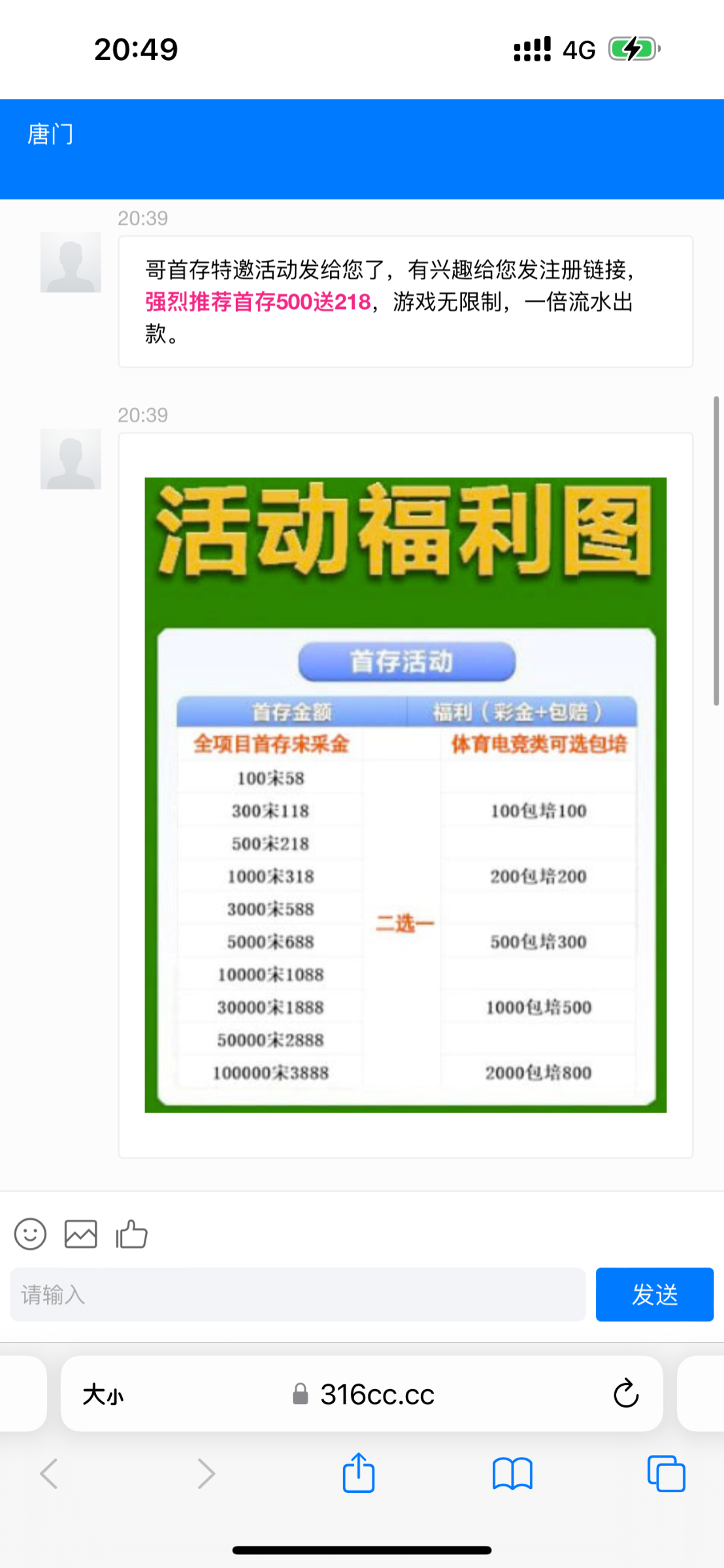Show all open Safari tabs
The width and height of the screenshot is (724, 1568).
click(666, 1474)
